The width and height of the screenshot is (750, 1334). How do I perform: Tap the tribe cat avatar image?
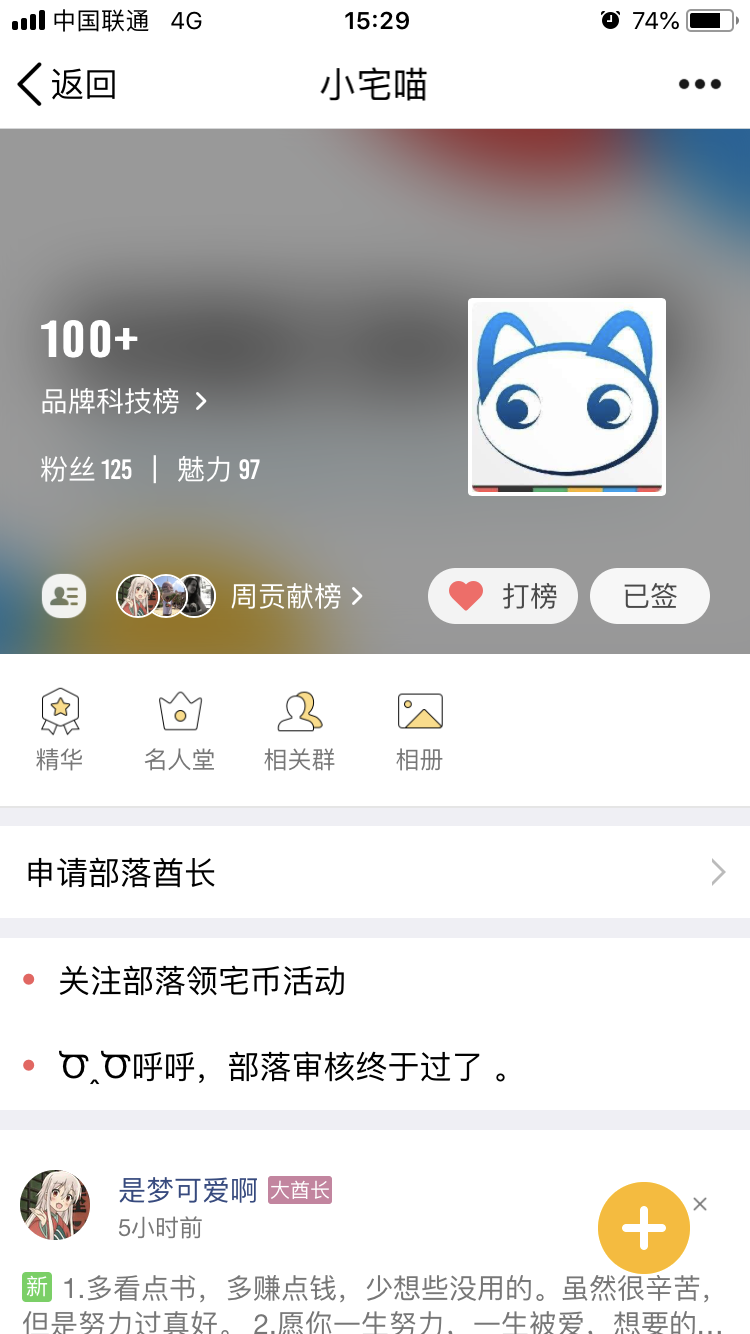(x=567, y=397)
